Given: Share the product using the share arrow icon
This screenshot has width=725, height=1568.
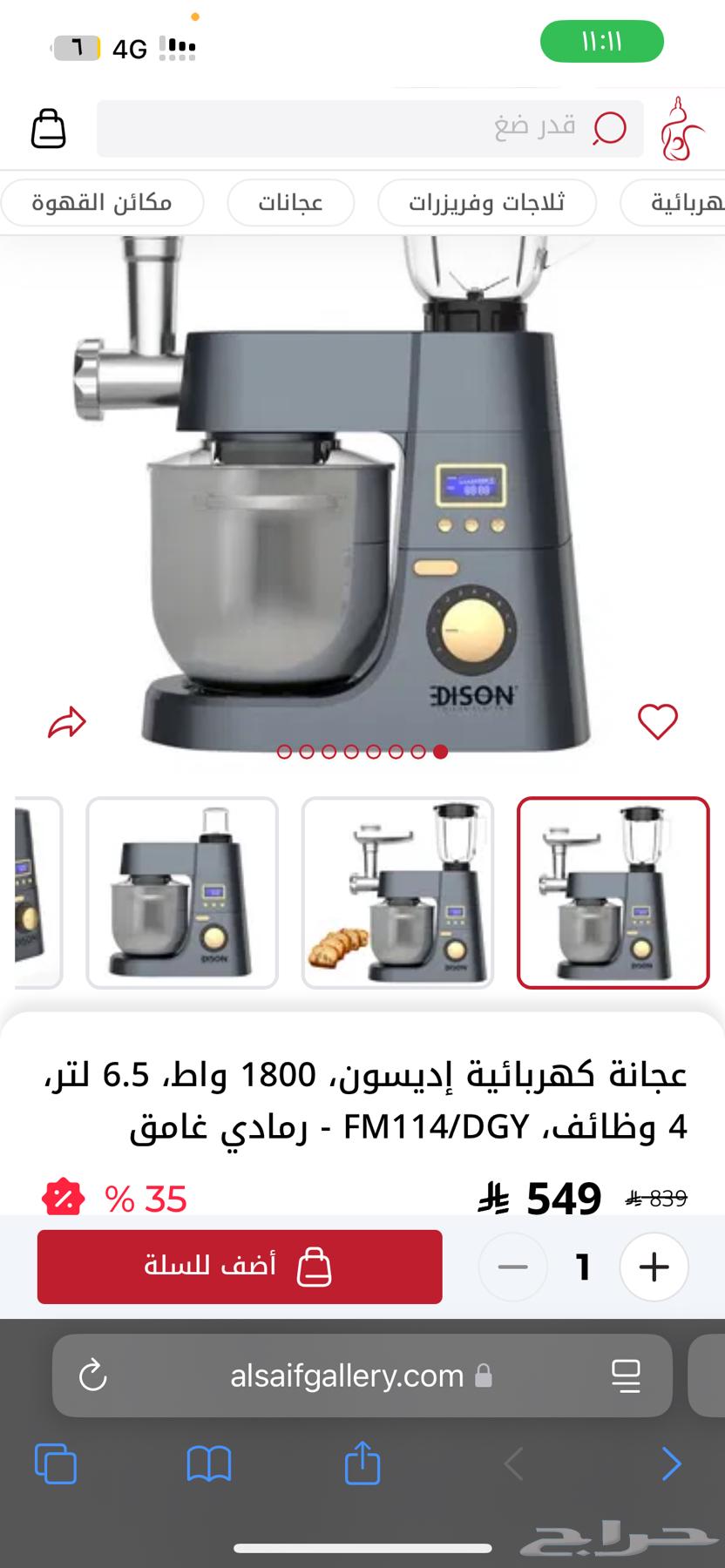Looking at the screenshot, I should pyautogui.click(x=67, y=720).
